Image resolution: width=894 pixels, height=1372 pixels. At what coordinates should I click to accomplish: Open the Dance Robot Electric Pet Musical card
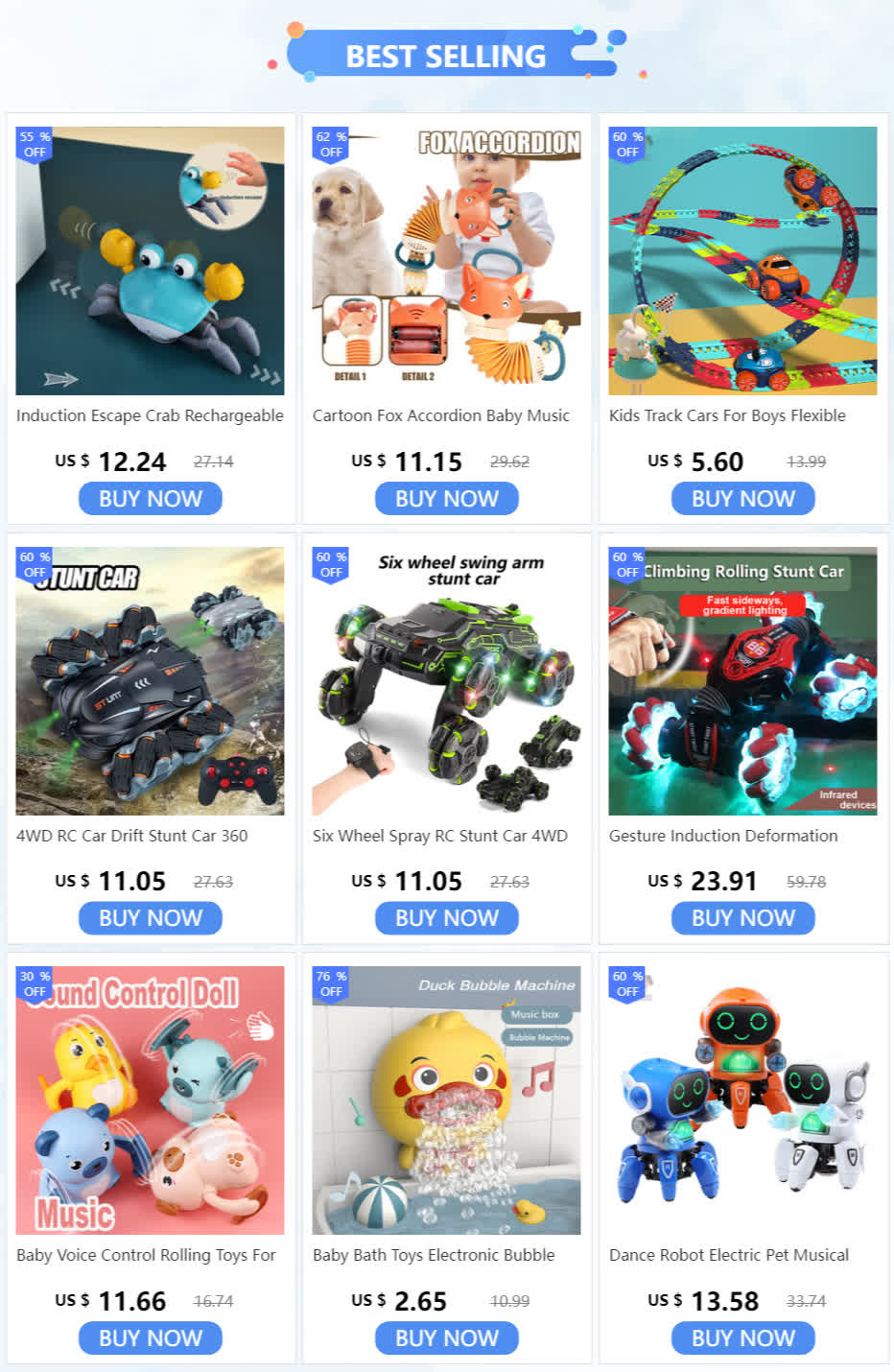pos(742,1100)
